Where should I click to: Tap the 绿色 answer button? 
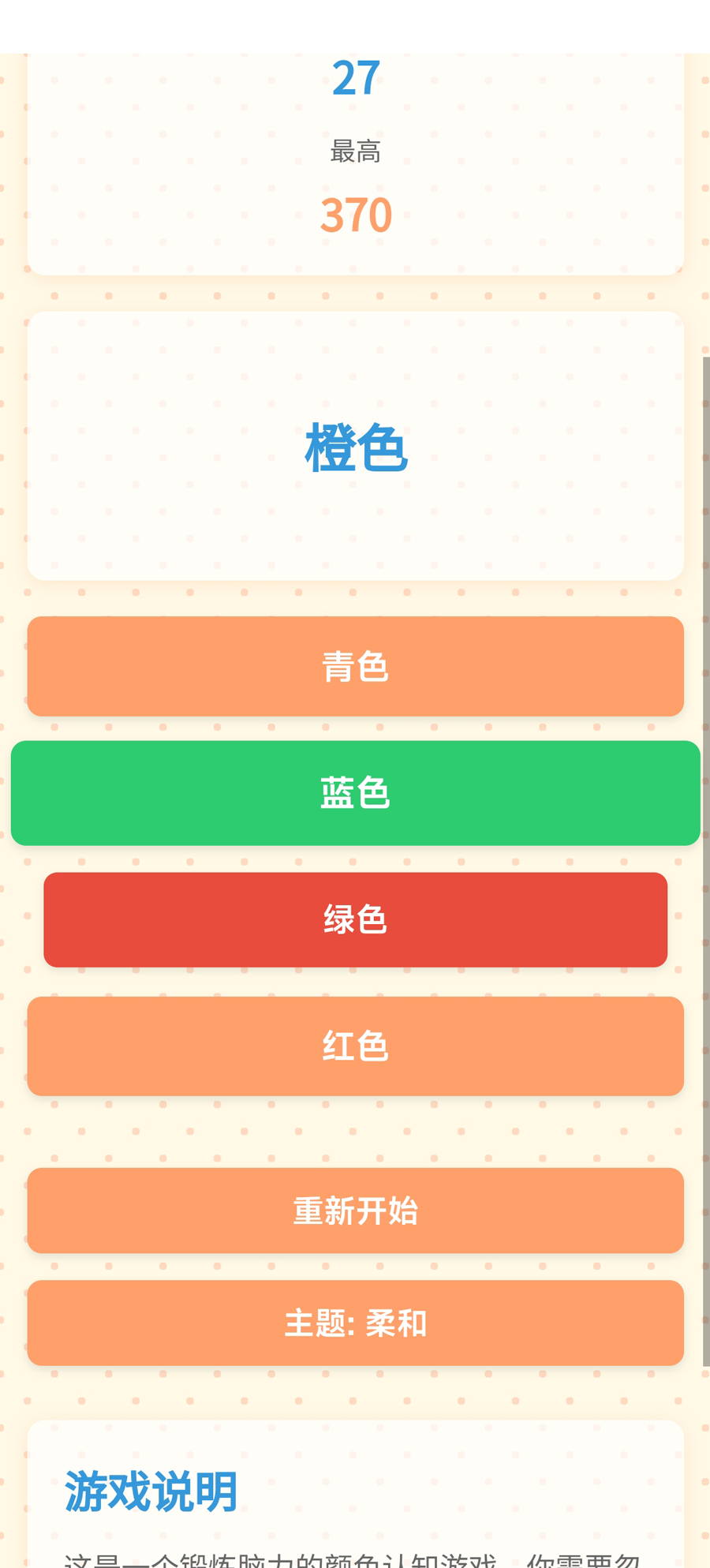click(355, 919)
